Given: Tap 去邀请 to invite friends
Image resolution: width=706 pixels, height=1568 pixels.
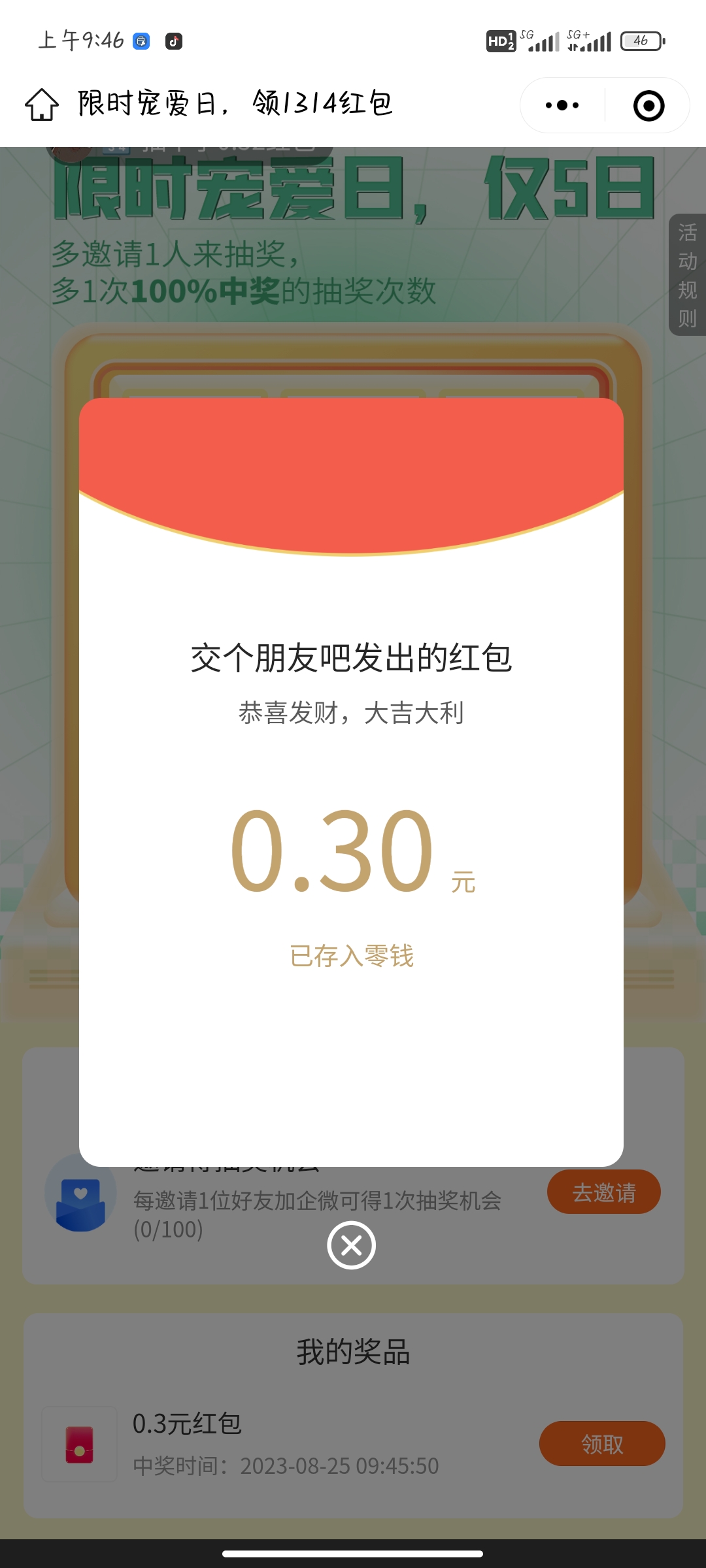Looking at the screenshot, I should tap(603, 1192).
